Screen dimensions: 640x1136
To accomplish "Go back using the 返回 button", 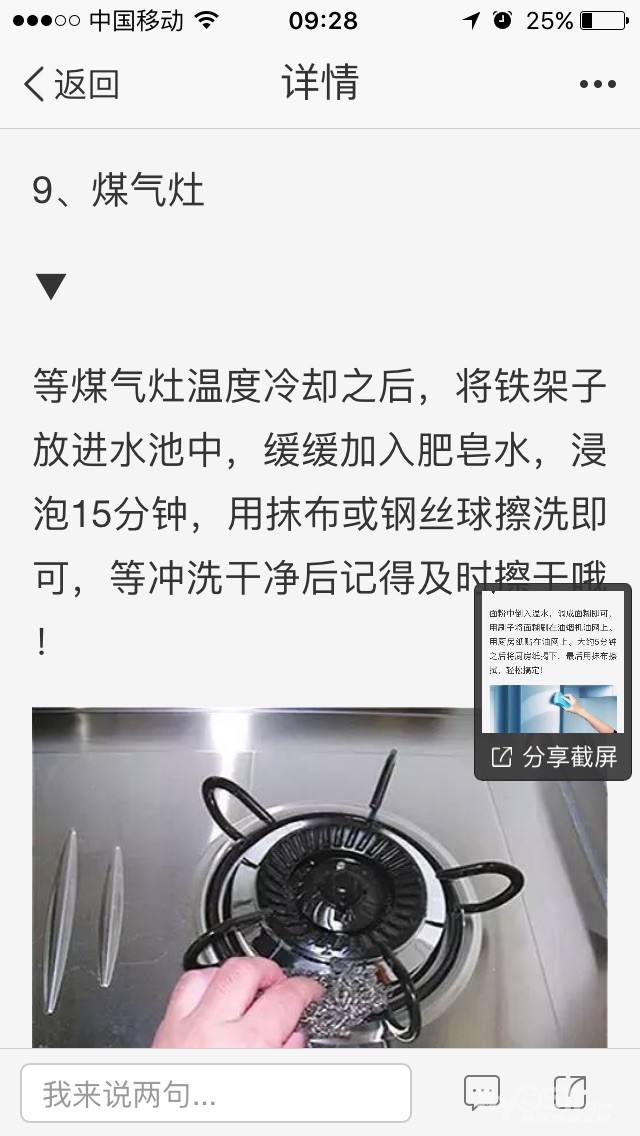I will click(x=71, y=84).
